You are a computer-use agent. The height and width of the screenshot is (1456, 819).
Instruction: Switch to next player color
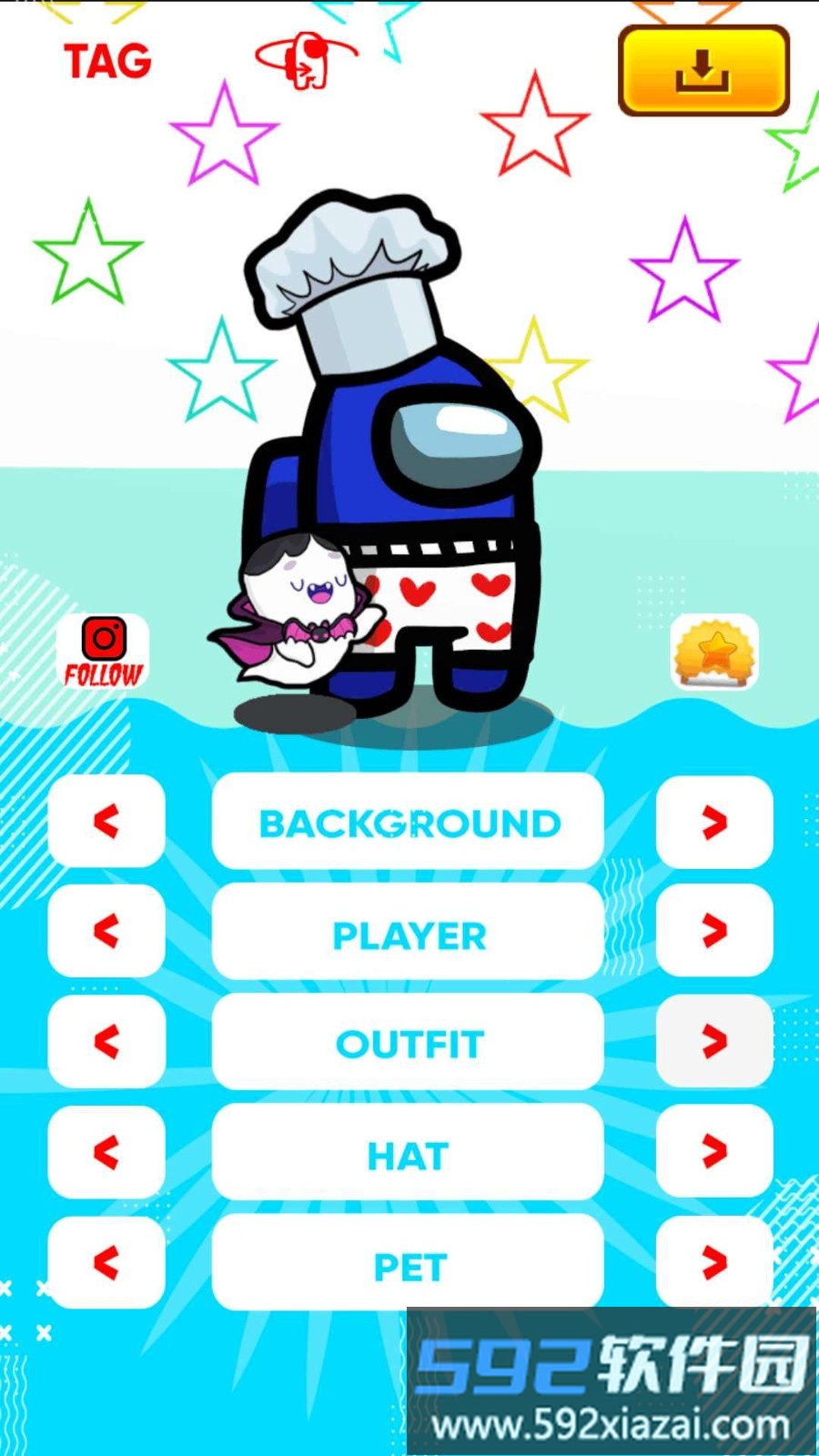tap(714, 931)
